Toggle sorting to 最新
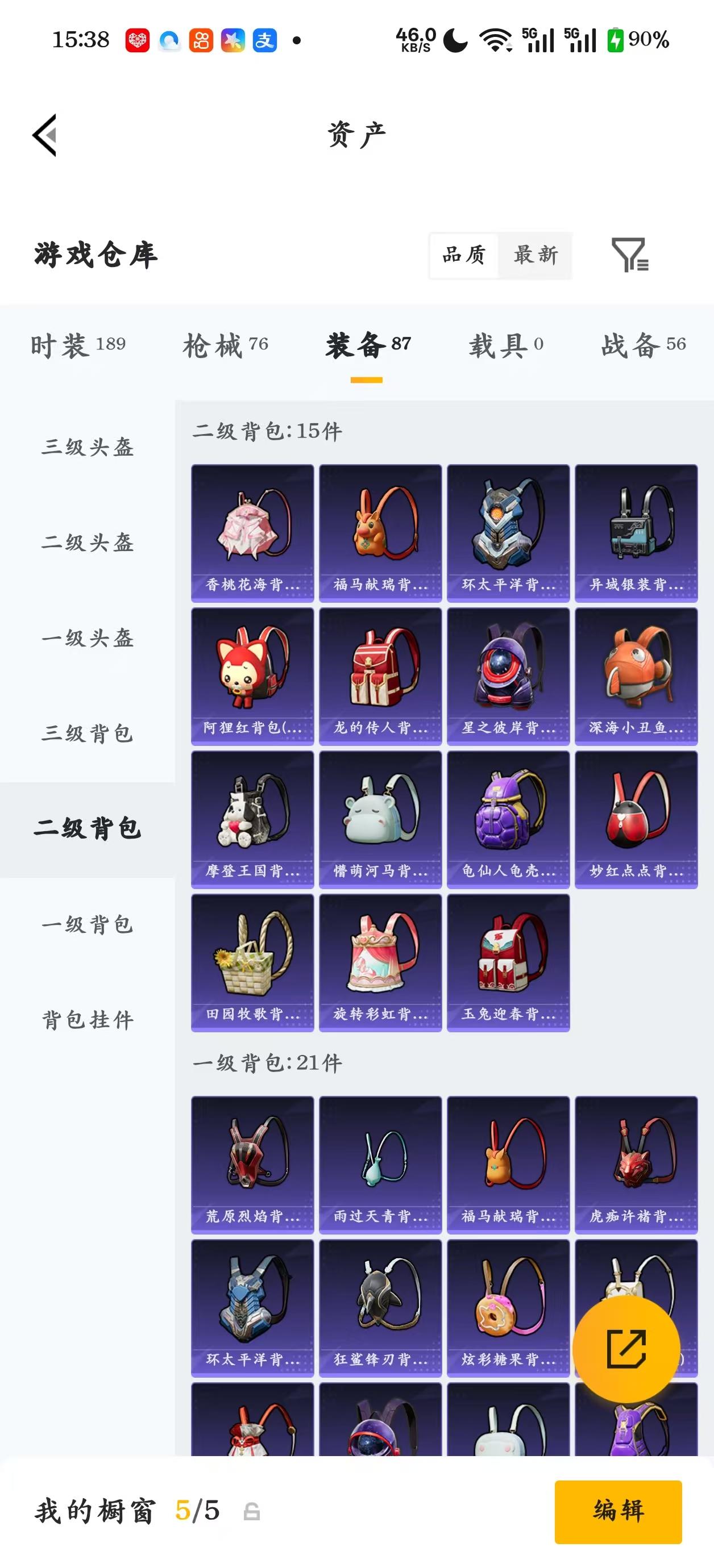The height and width of the screenshot is (1568, 714). [x=535, y=256]
